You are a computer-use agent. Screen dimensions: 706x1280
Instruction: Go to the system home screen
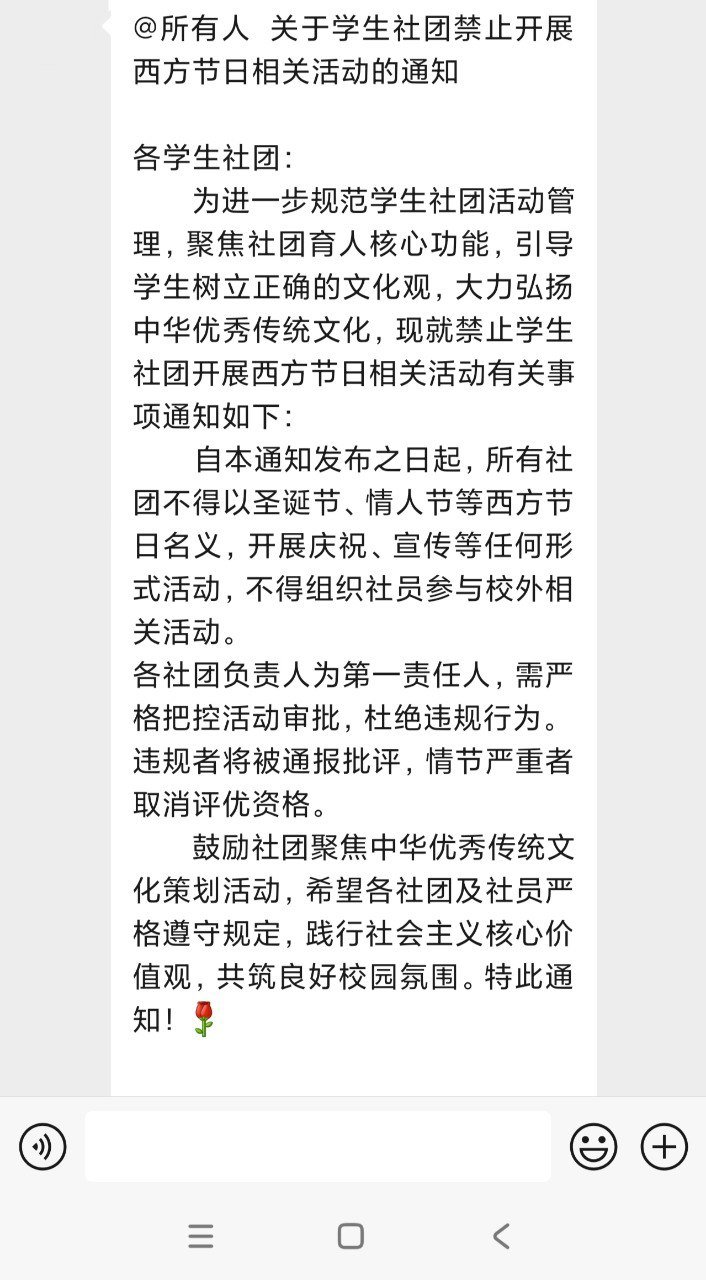coord(351,1236)
